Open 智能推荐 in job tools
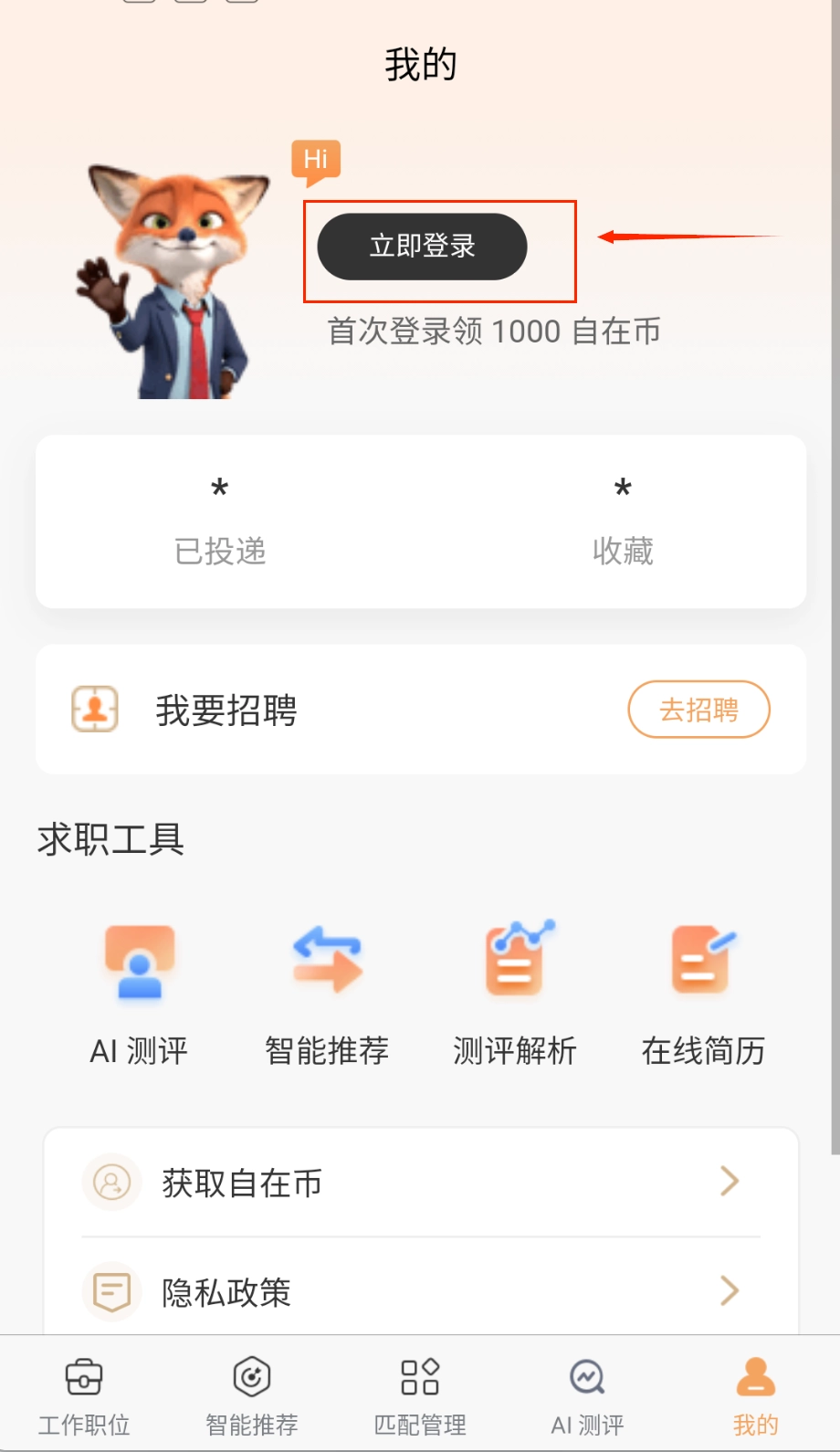 click(327, 994)
